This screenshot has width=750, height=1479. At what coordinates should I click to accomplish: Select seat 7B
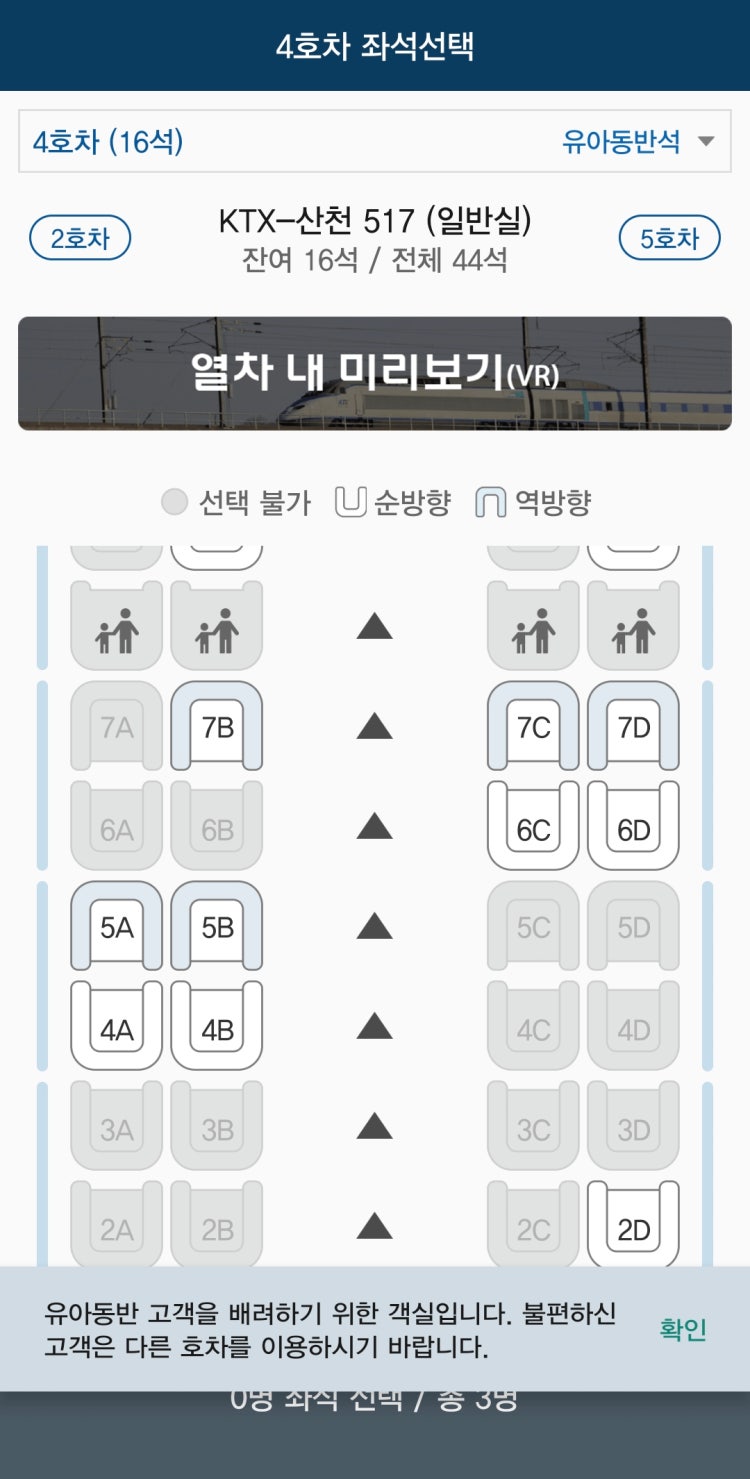[217, 727]
